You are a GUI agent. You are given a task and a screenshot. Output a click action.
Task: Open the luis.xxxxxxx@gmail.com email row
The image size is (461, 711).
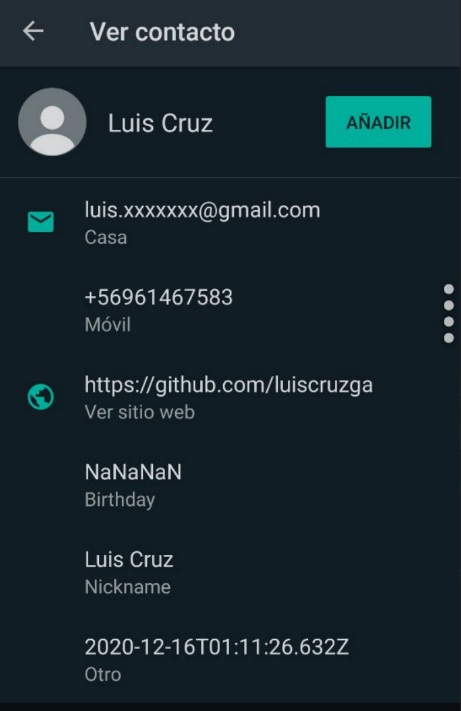pos(230,222)
